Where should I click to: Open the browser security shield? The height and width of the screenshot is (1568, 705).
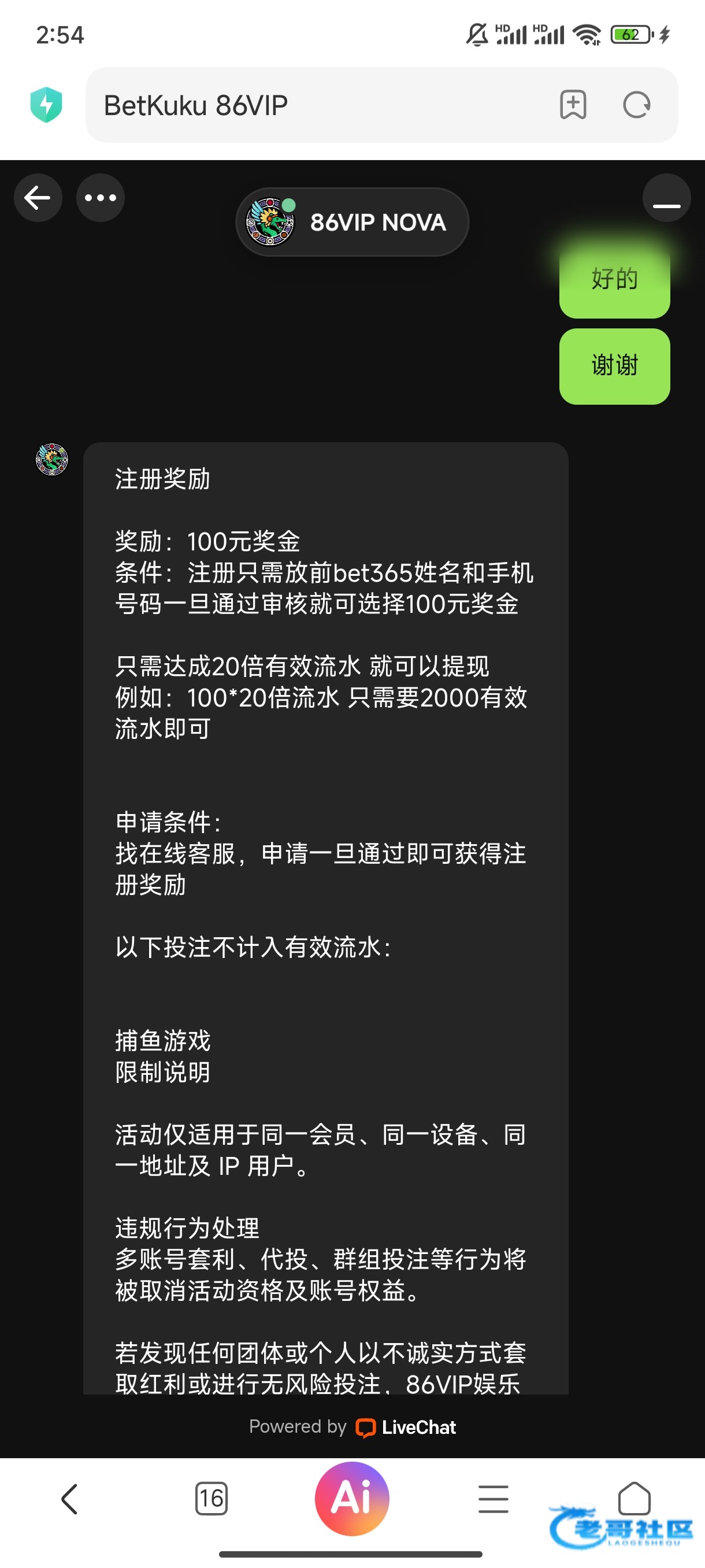click(x=46, y=105)
